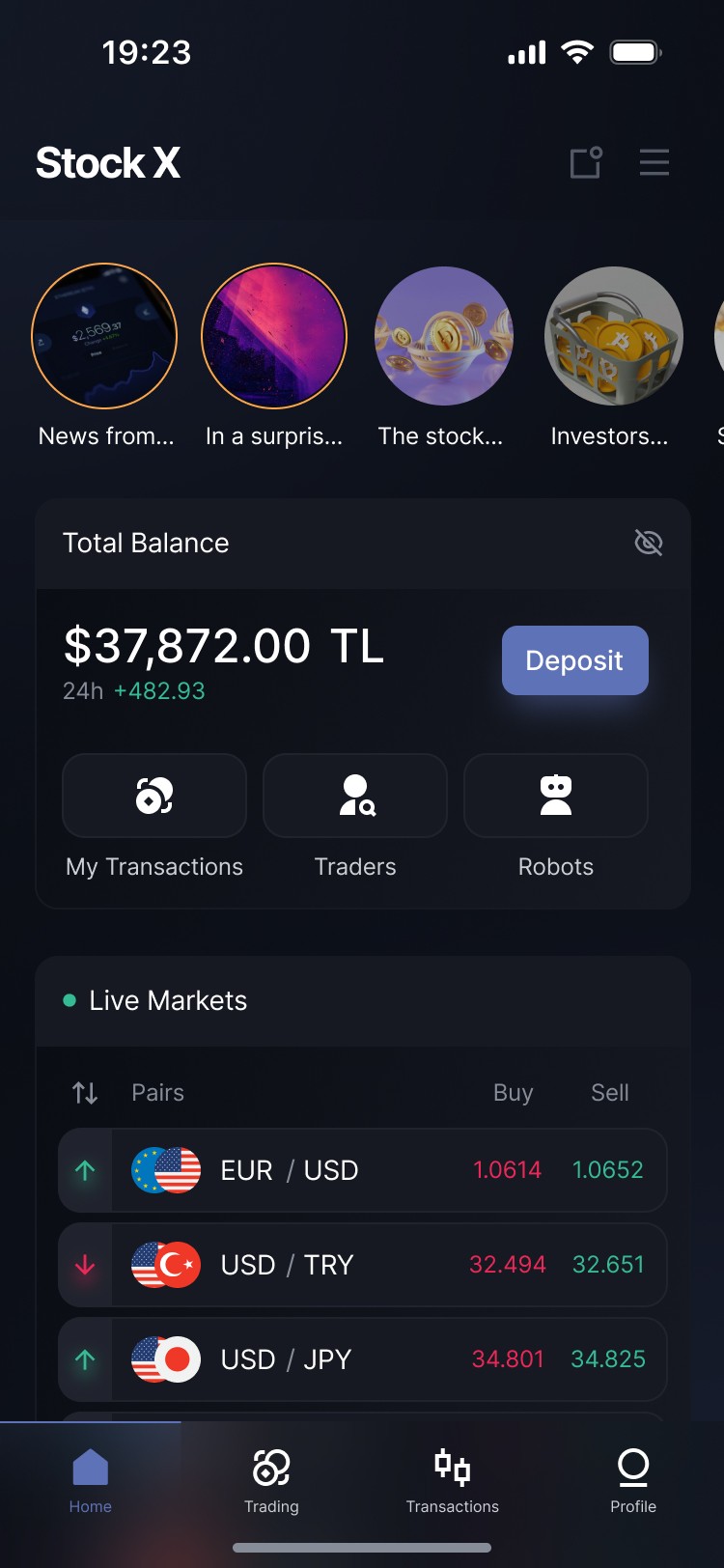Select the USD / TRY pair

[x=362, y=1265]
